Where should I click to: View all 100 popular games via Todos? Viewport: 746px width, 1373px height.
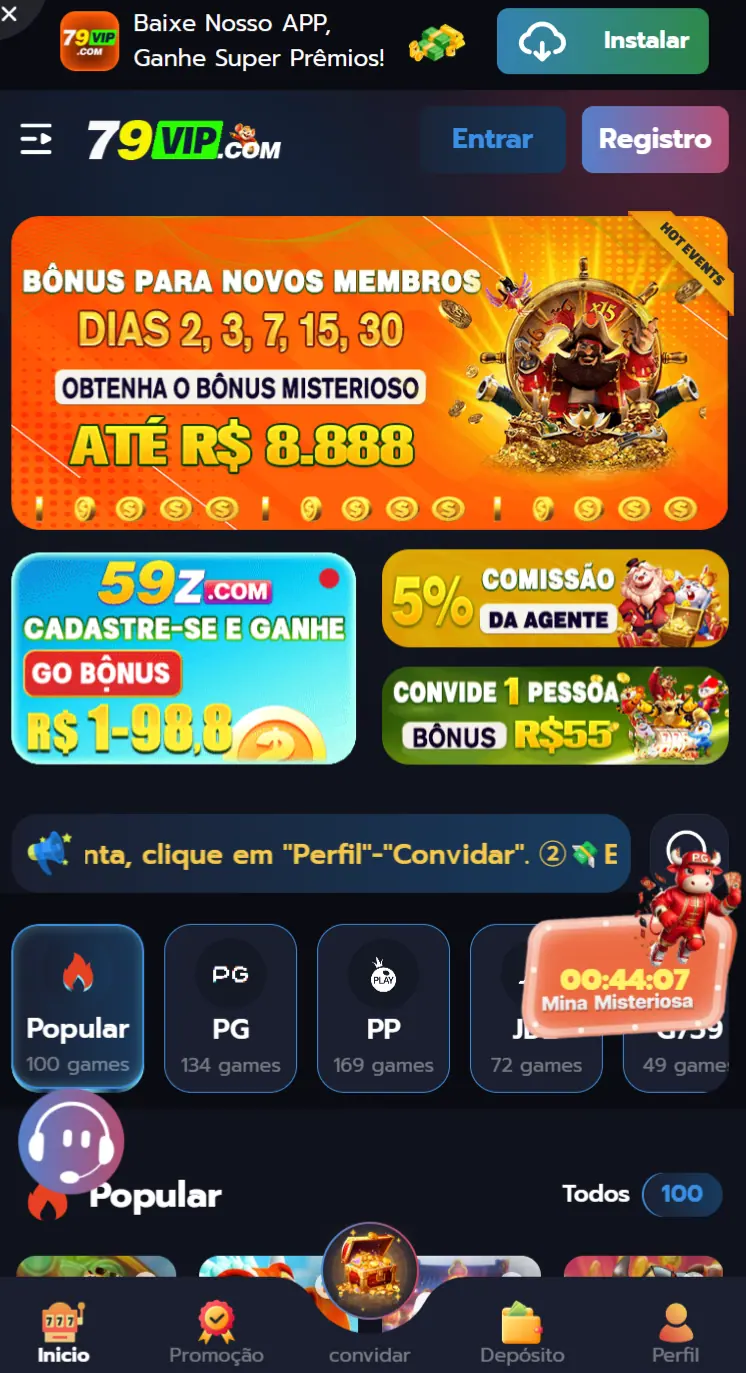click(641, 1194)
